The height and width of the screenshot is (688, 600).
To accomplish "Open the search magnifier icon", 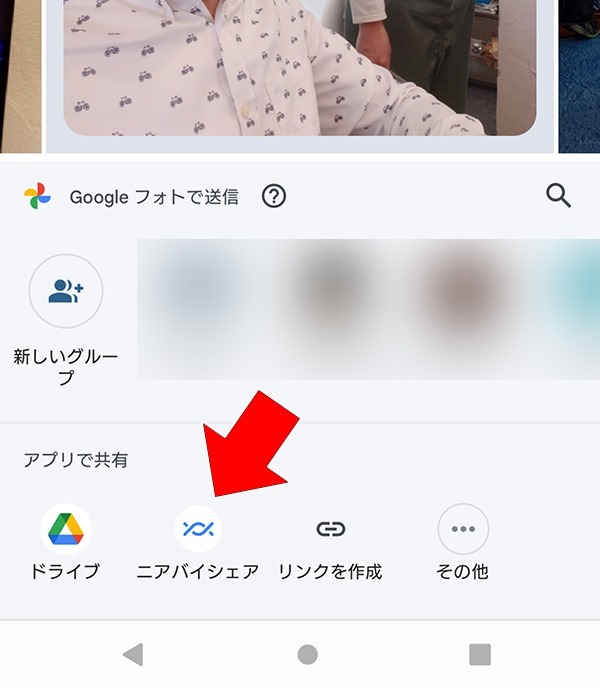I will click(558, 195).
